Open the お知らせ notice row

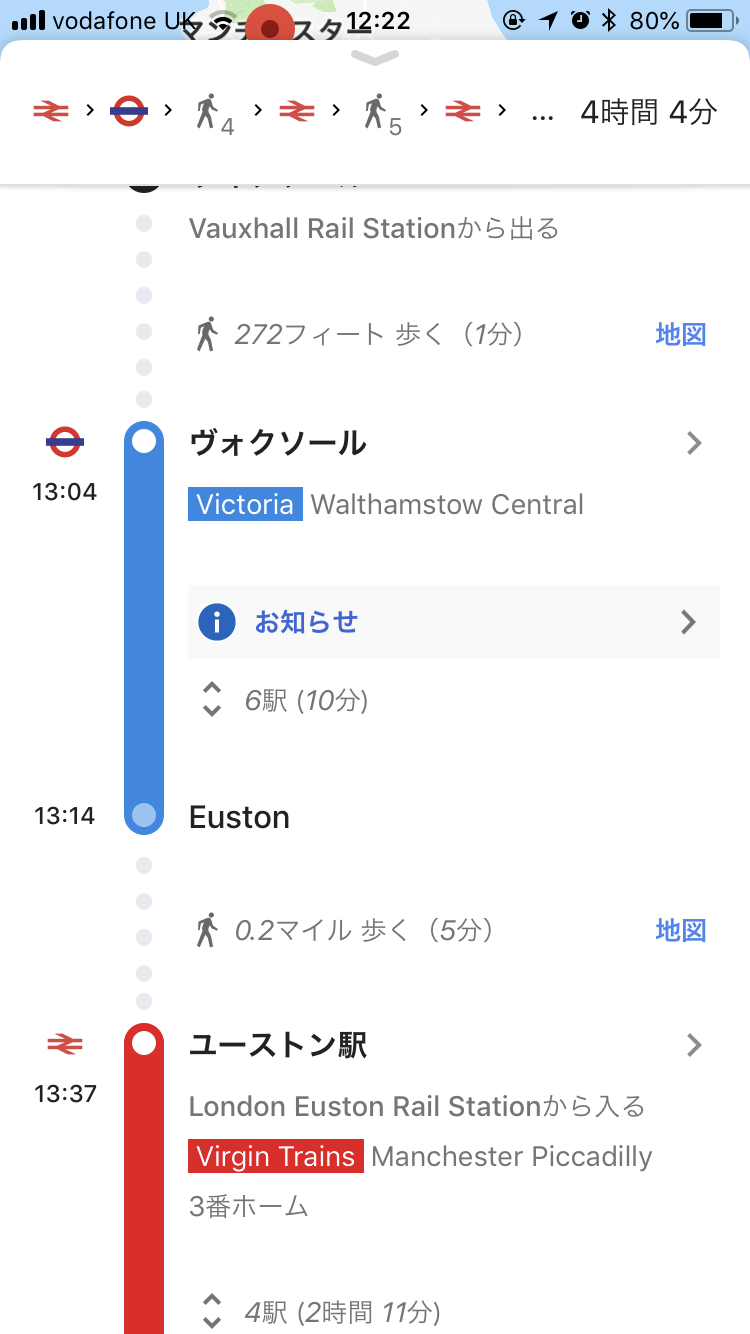coord(453,622)
